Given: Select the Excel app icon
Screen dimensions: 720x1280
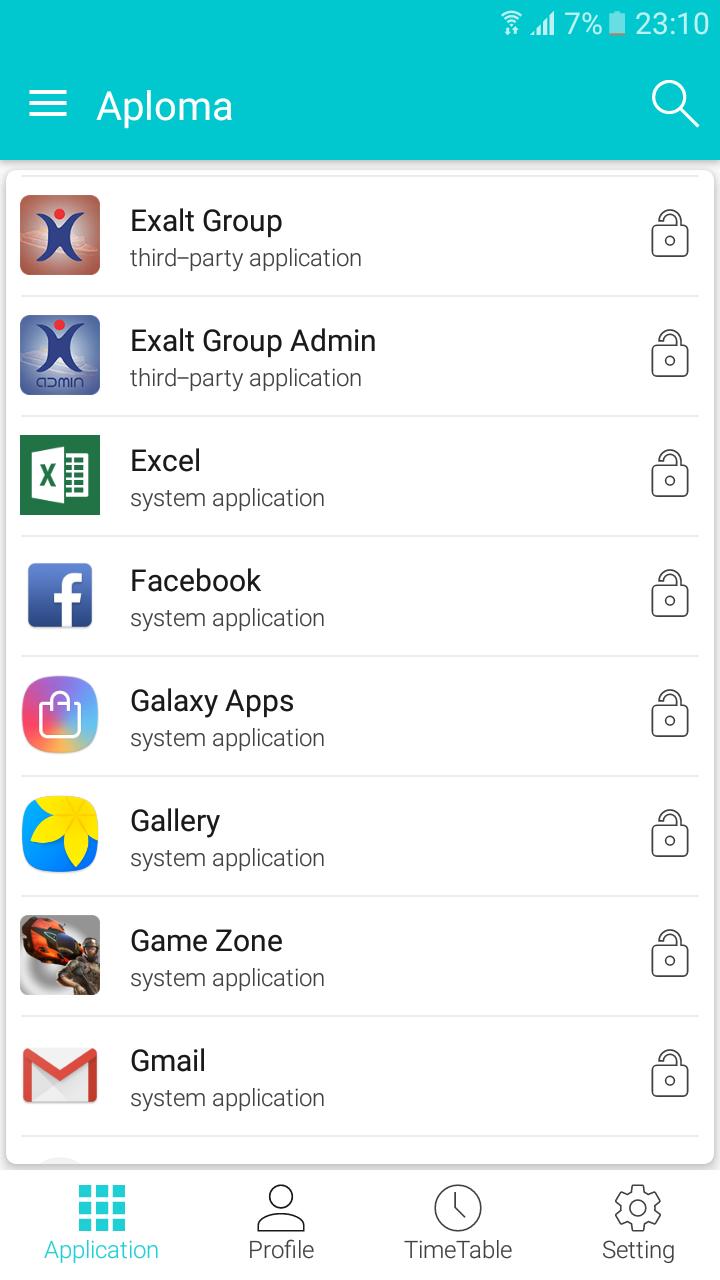Looking at the screenshot, I should point(59,474).
